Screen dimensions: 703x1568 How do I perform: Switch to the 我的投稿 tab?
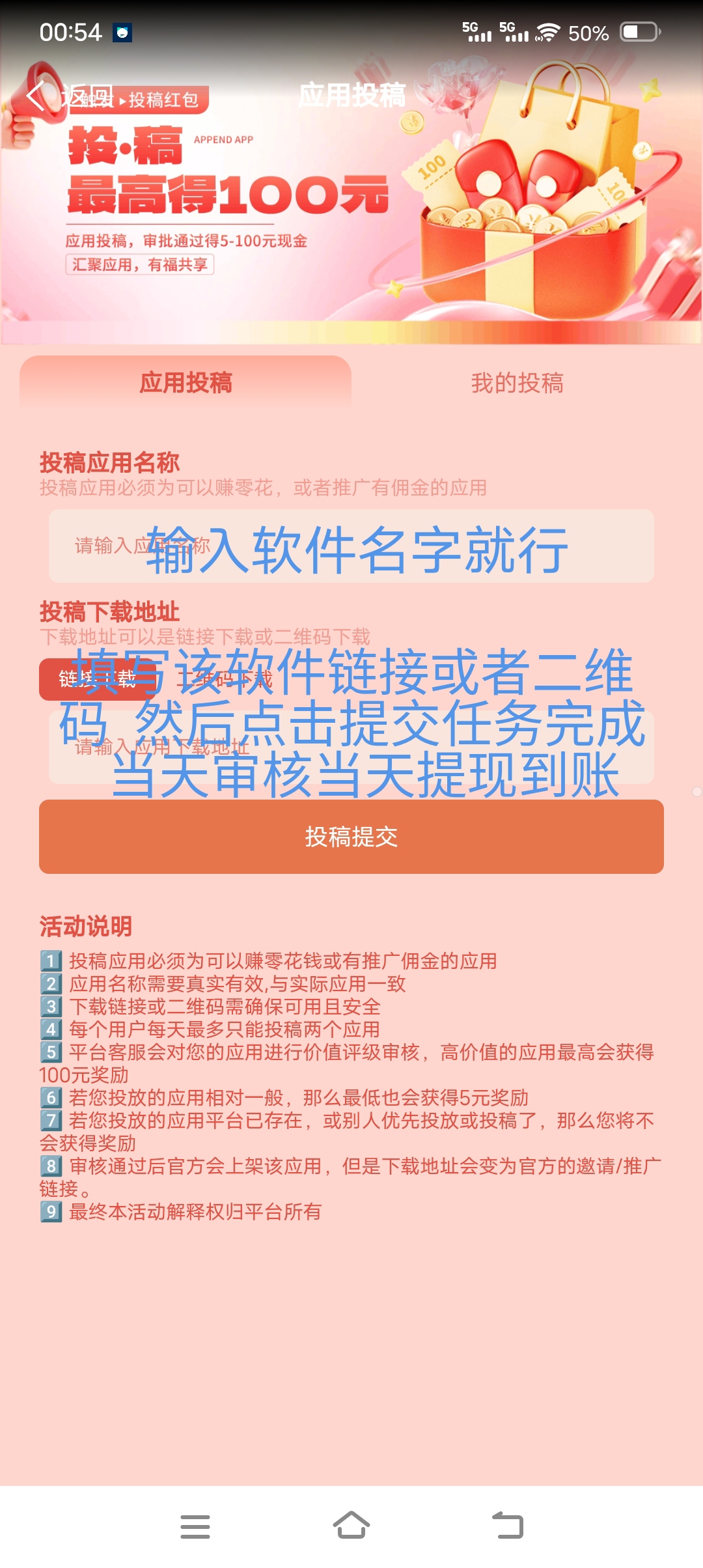pyautogui.click(x=517, y=383)
